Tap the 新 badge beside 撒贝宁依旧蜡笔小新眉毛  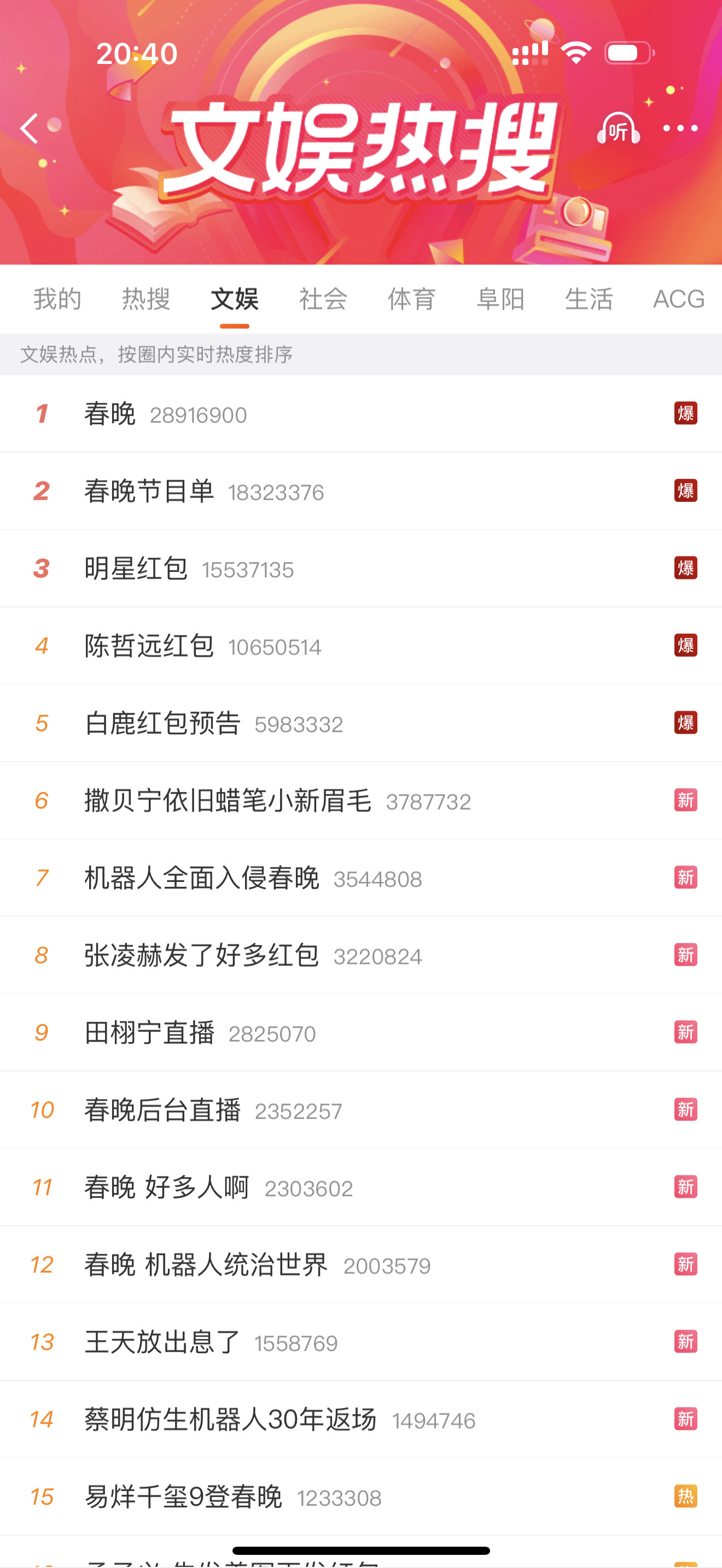[x=685, y=800]
